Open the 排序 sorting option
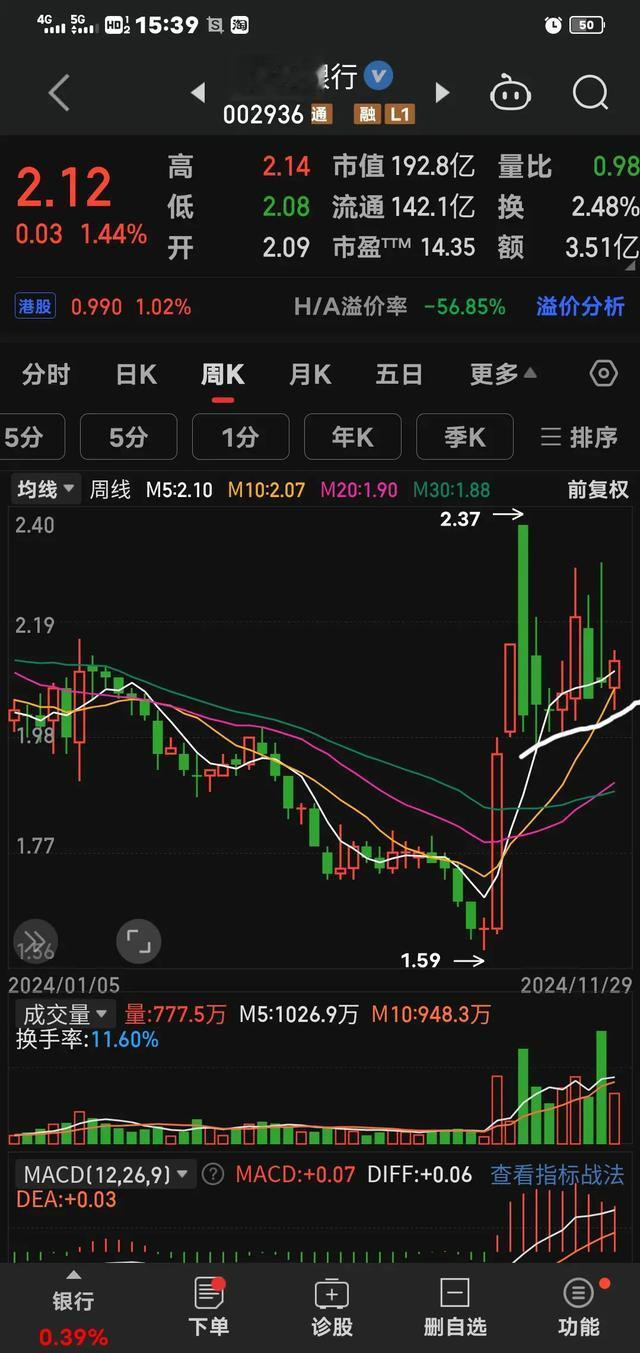 click(580, 437)
